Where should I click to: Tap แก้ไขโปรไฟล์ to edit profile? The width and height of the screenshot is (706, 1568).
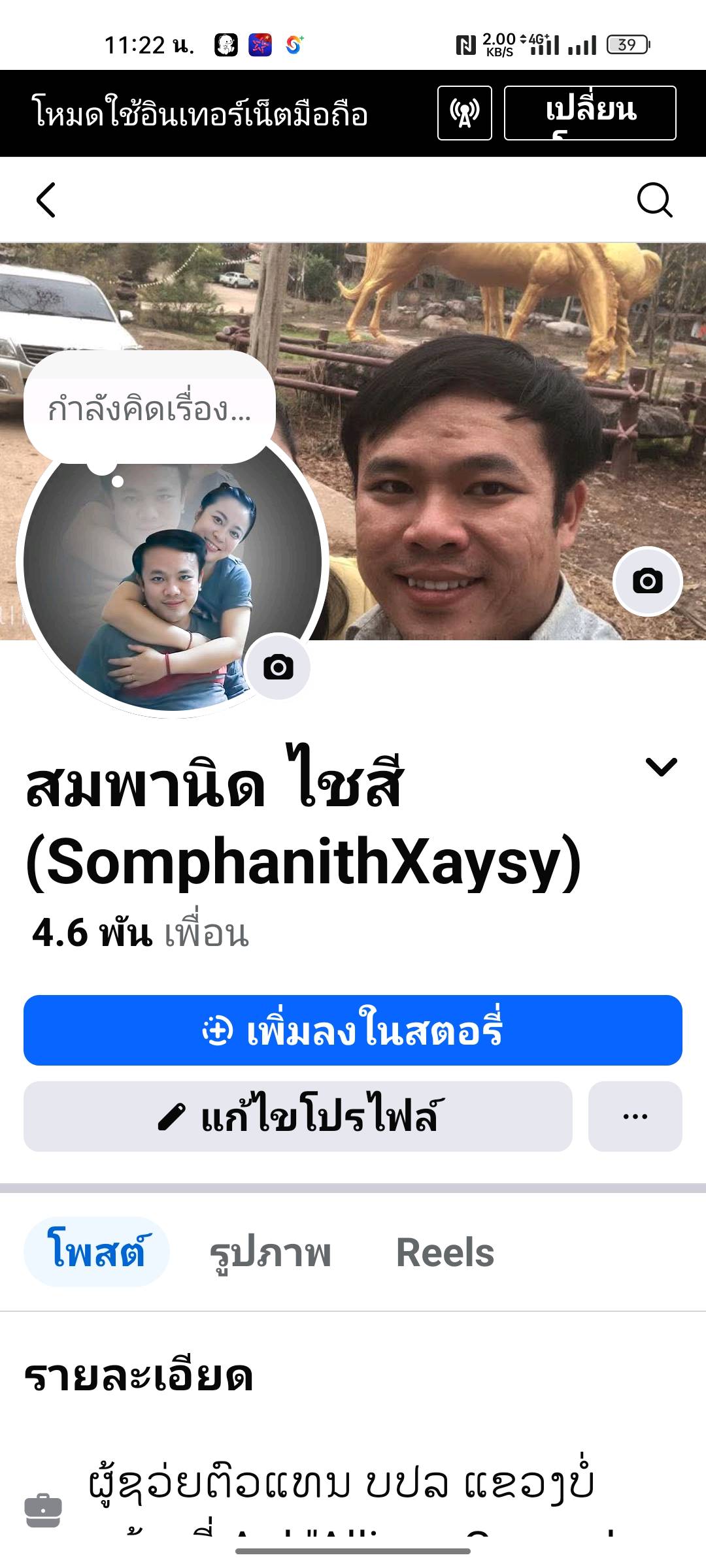click(x=298, y=1117)
